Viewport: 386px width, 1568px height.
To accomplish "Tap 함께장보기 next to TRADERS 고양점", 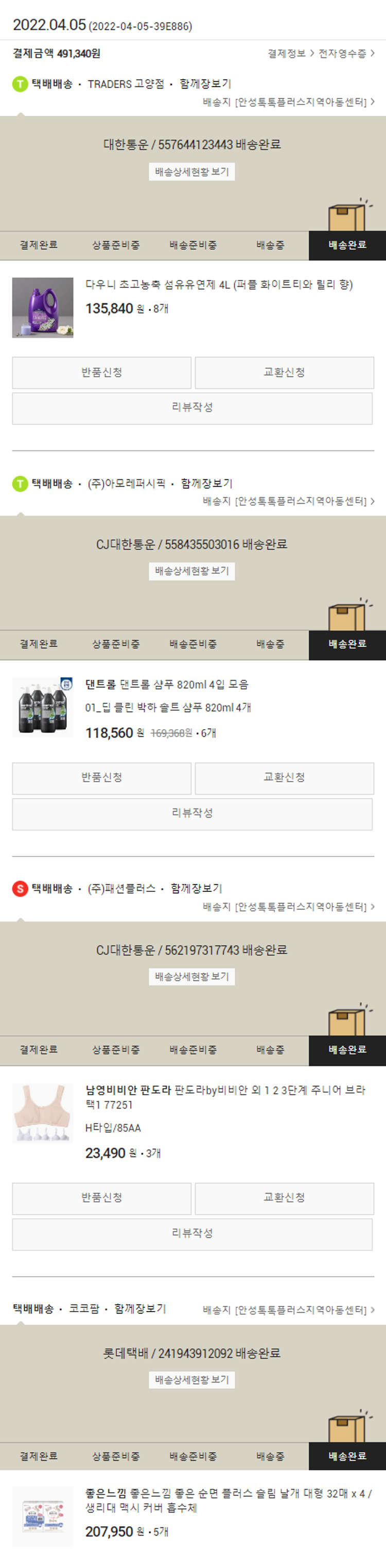I will point(205,83).
